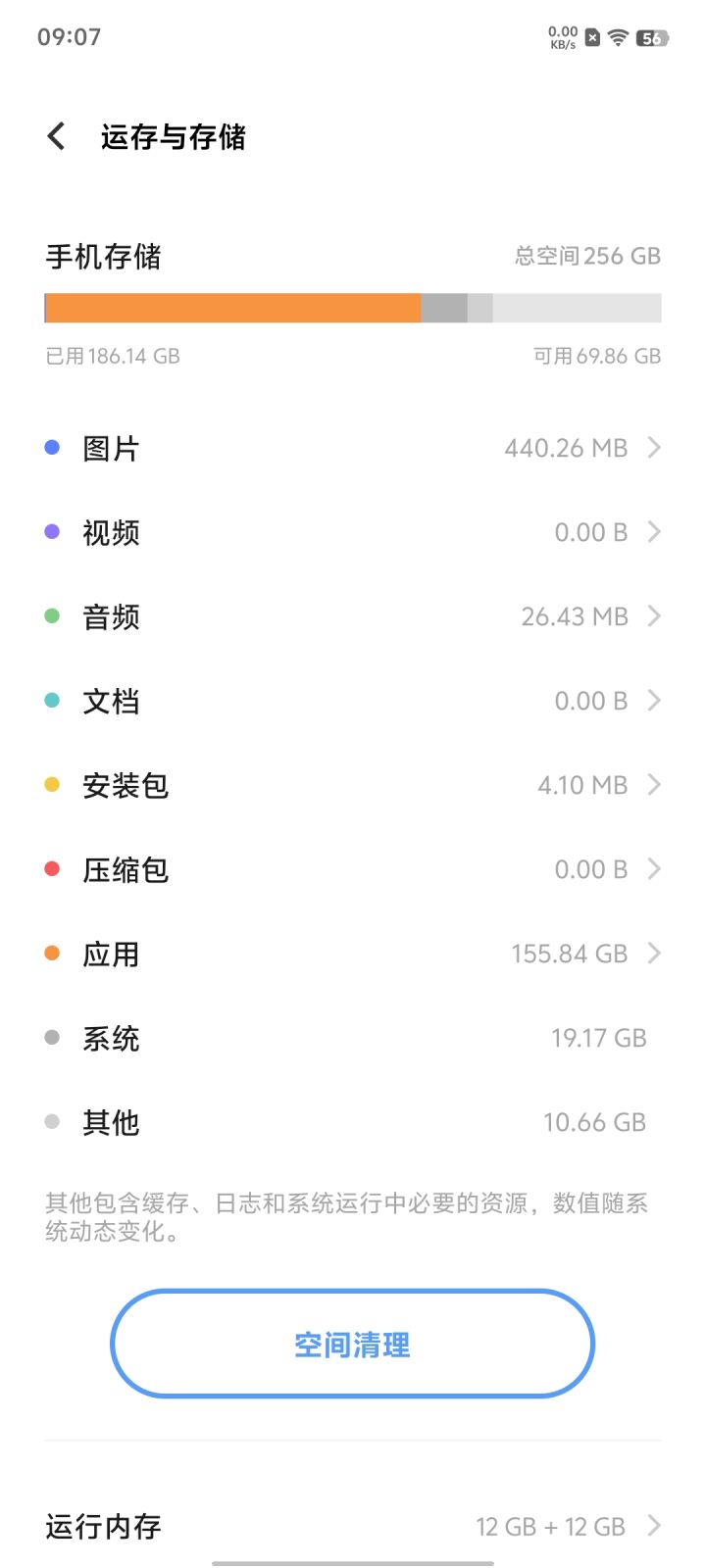Open 运行内存 settings
Screen dimensions: 706x1568
tap(353, 1526)
